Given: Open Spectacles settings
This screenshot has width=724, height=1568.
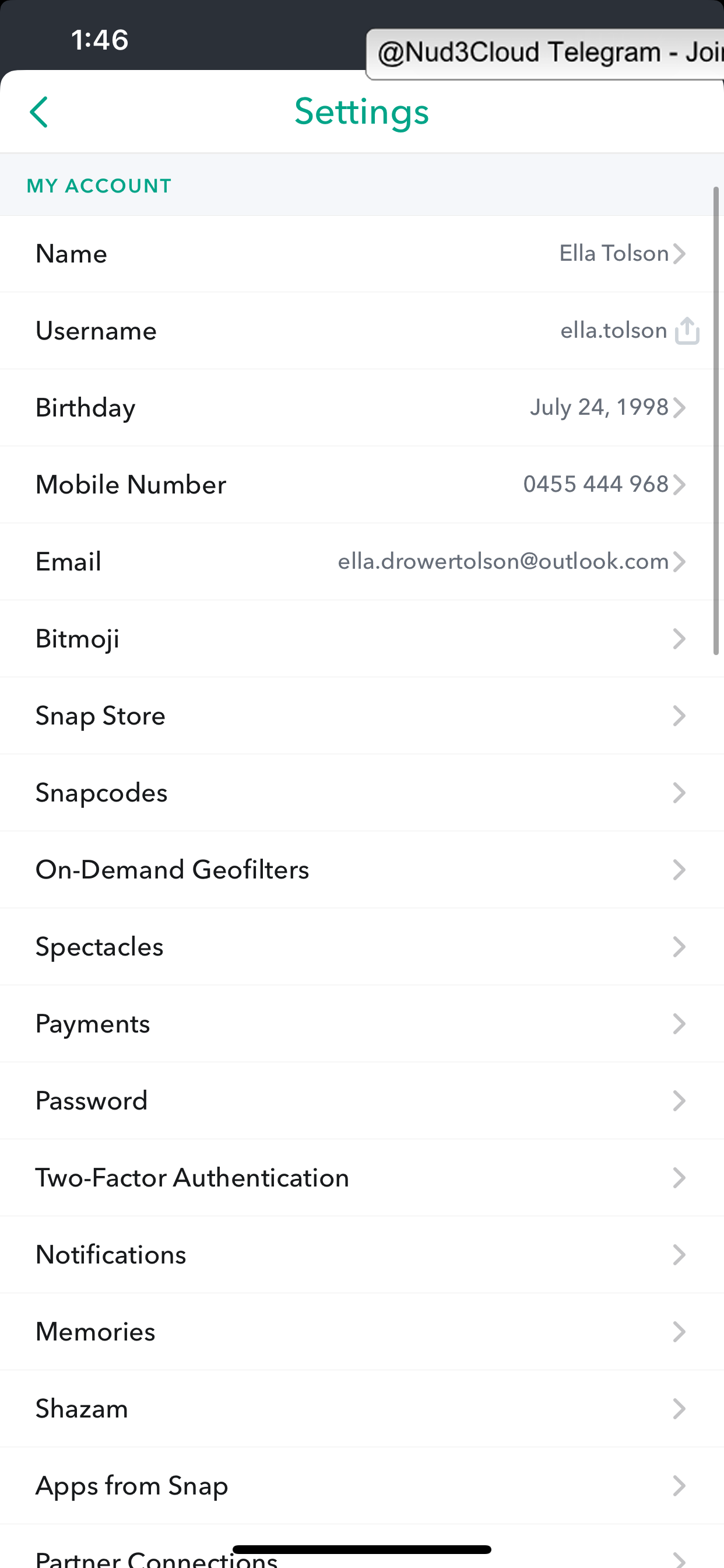Looking at the screenshot, I should point(362,947).
